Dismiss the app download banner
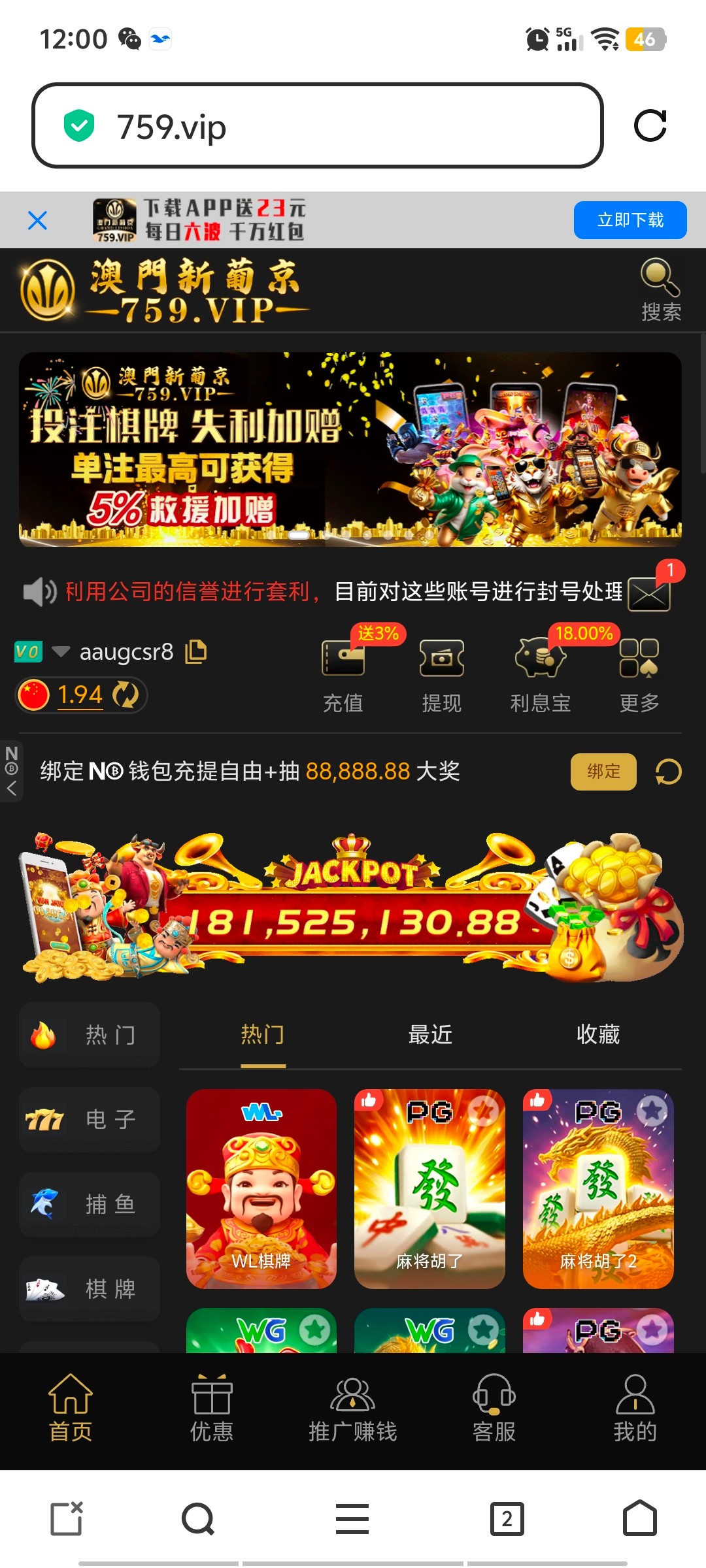Image resolution: width=706 pixels, height=1568 pixels. [38, 220]
